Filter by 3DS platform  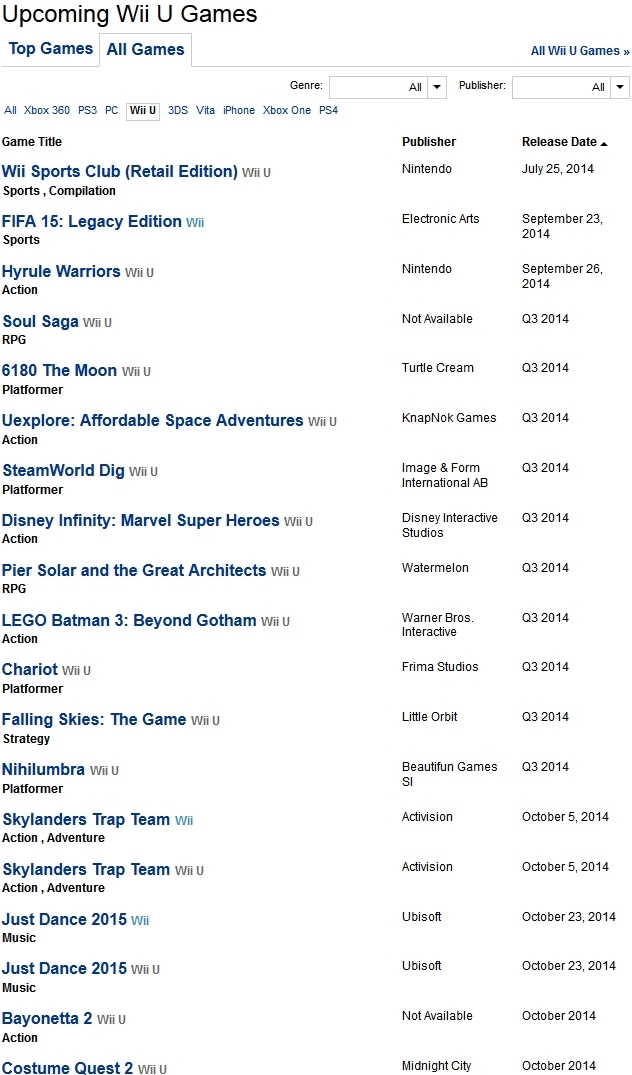coord(178,110)
